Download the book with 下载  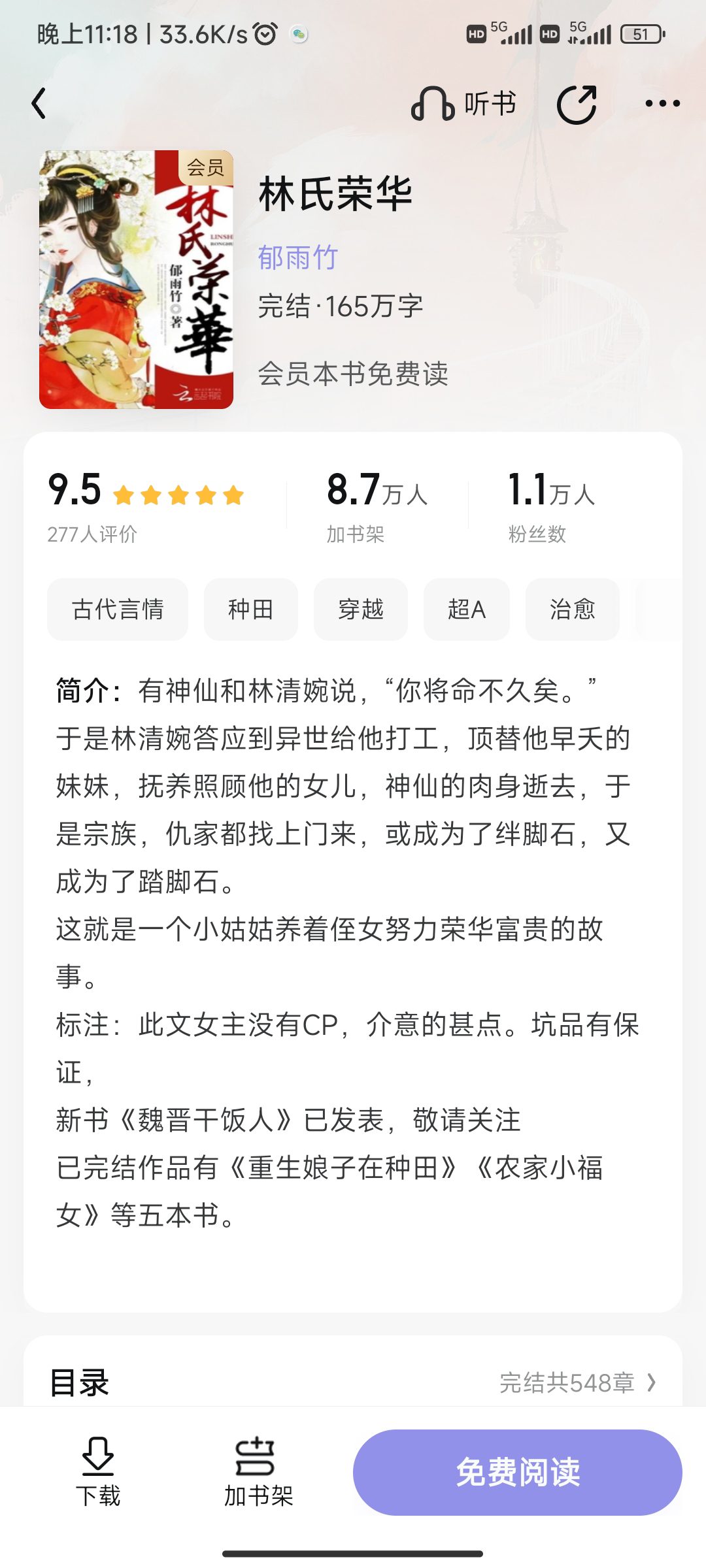click(x=98, y=1471)
